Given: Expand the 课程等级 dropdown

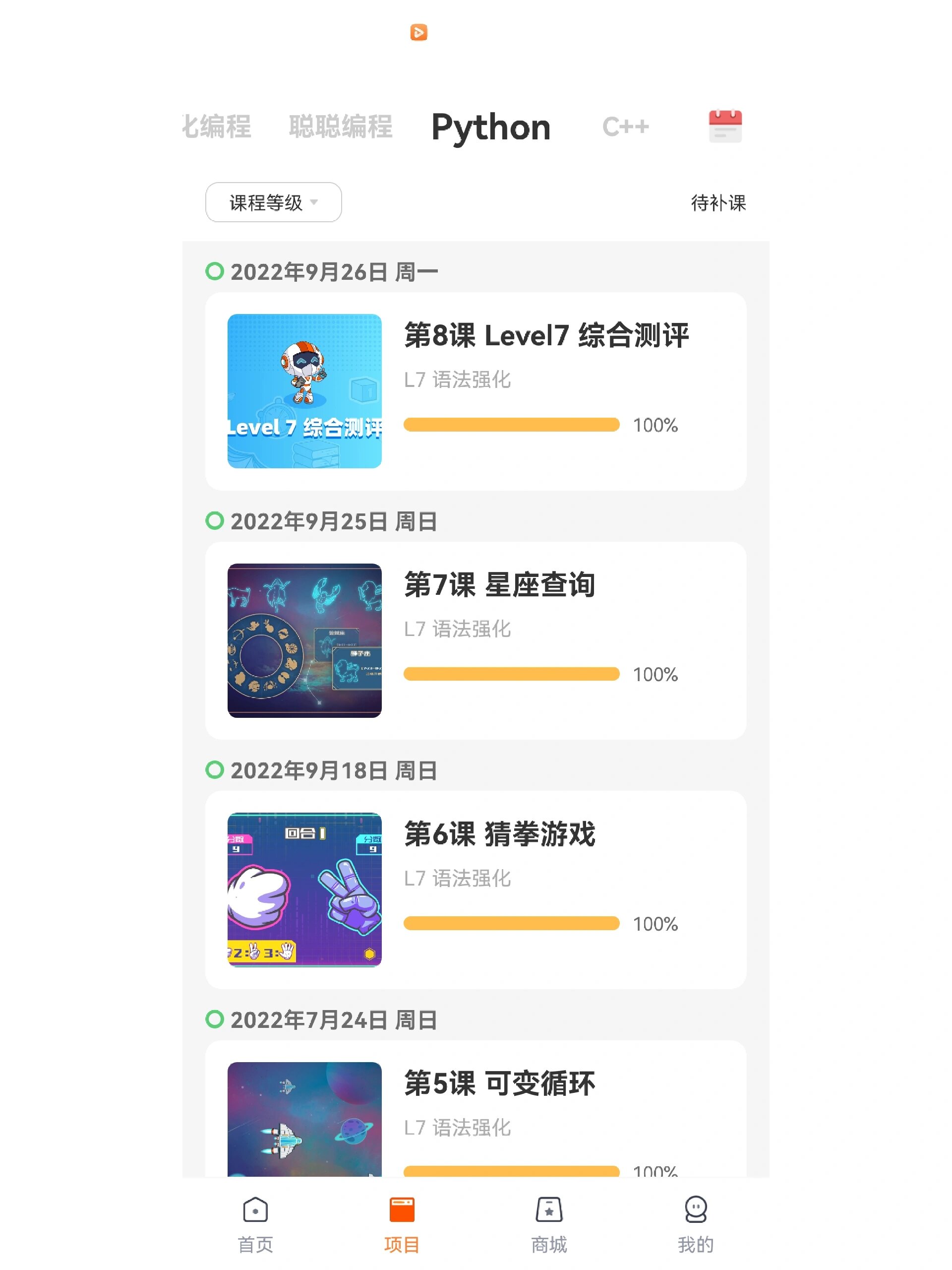Looking at the screenshot, I should (x=273, y=202).
